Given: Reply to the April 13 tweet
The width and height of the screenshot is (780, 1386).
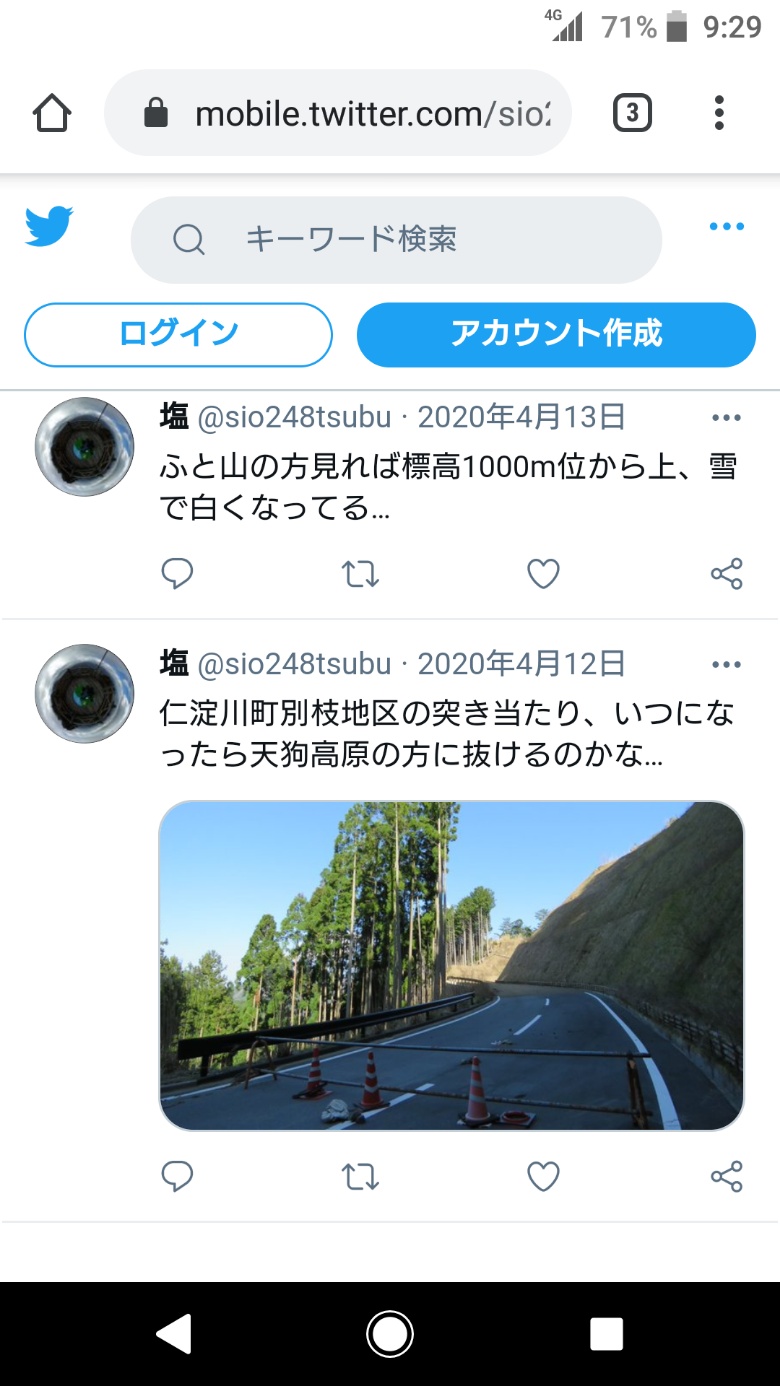Looking at the screenshot, I should [177, 573].
